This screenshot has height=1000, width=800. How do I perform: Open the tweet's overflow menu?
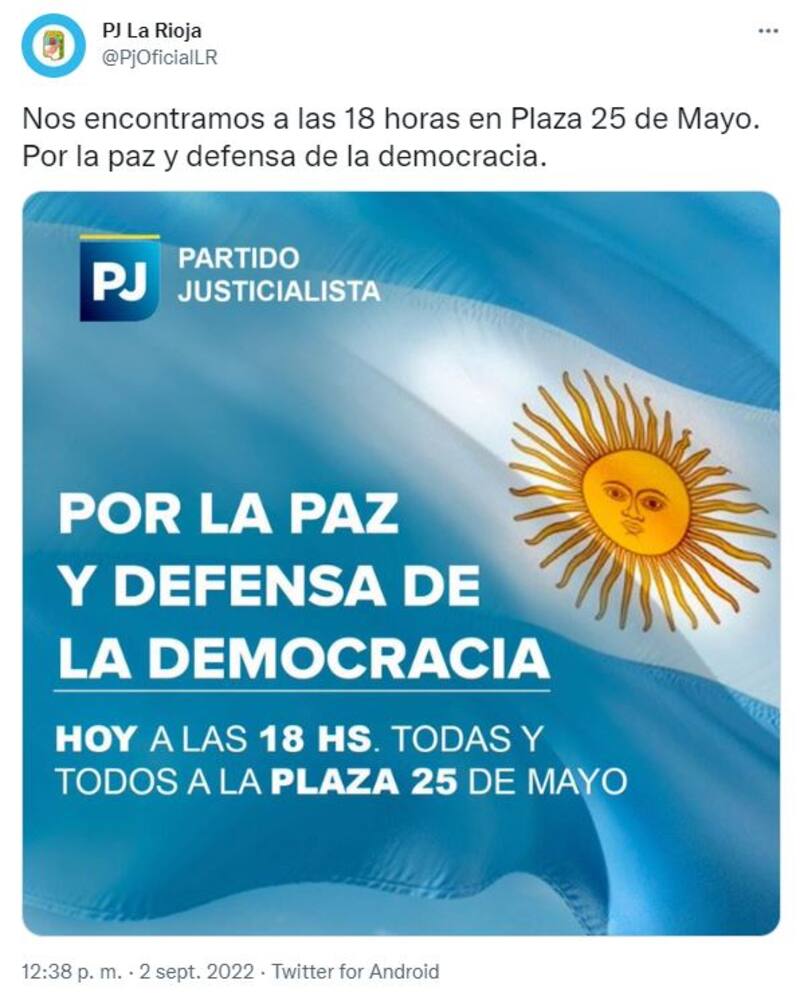(768, 31)
